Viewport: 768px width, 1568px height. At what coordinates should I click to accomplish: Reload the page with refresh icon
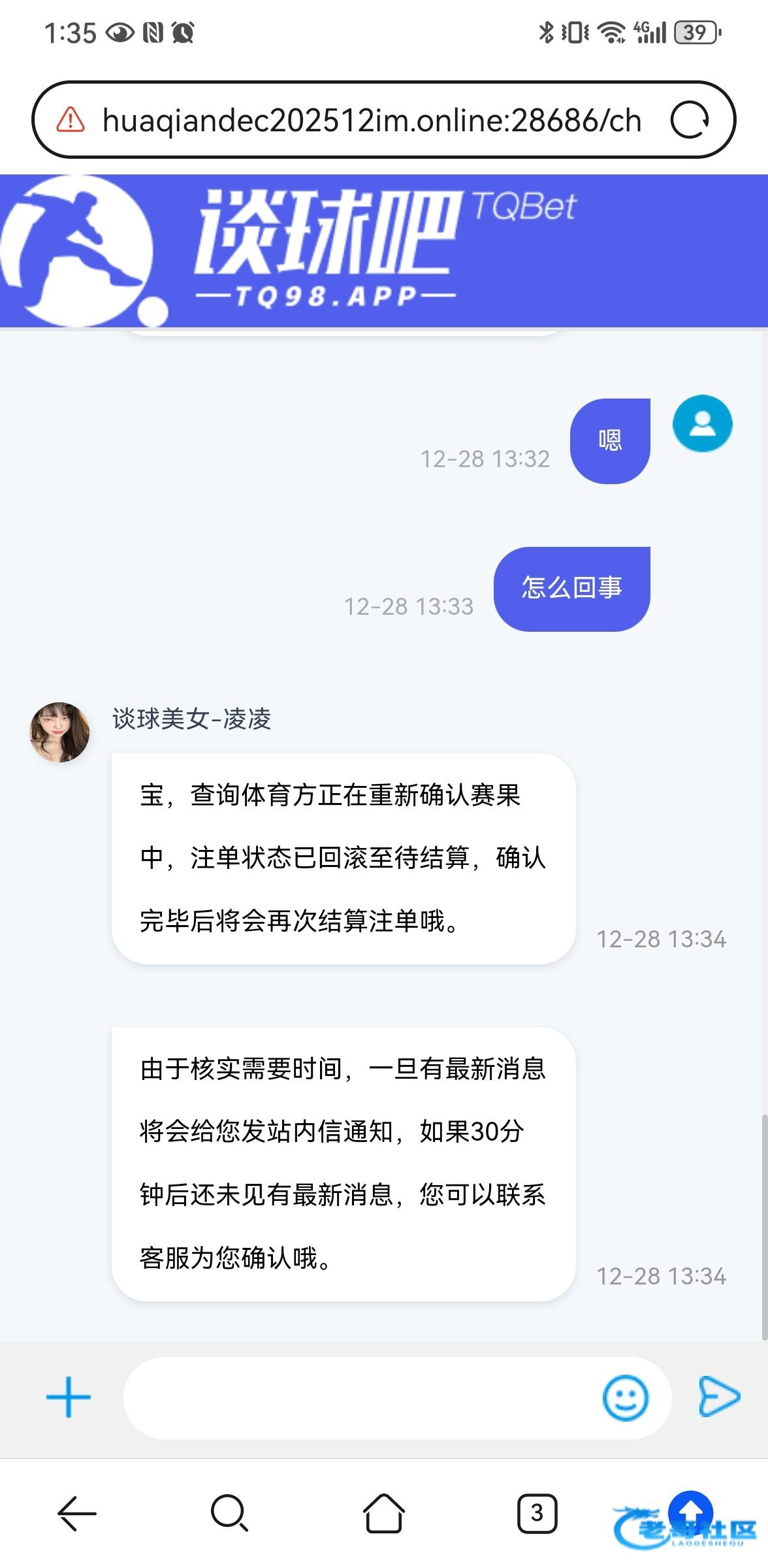(690, 120)
